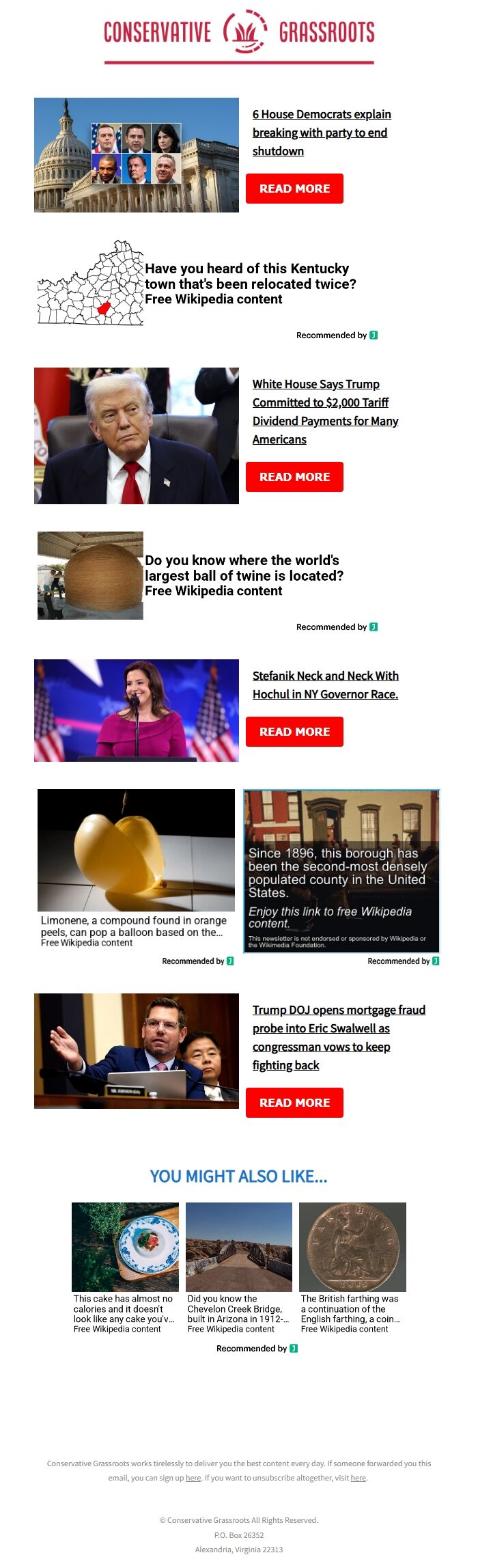This screenshot has width=478, height=1568.
Task: Tap READ MORE under House Democrats story
Action: (294, 189)
